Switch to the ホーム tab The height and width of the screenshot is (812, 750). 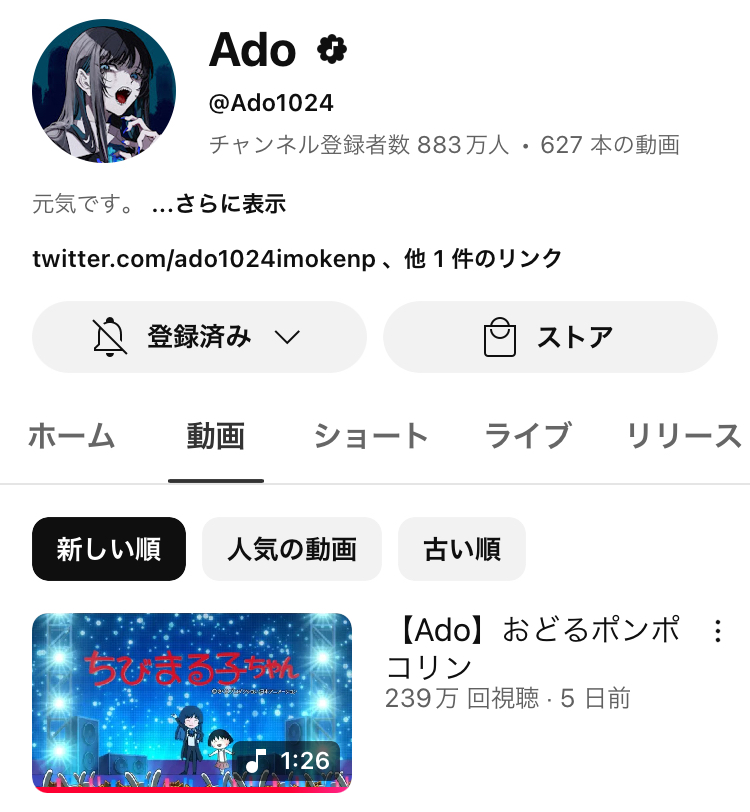click(71, 436)
